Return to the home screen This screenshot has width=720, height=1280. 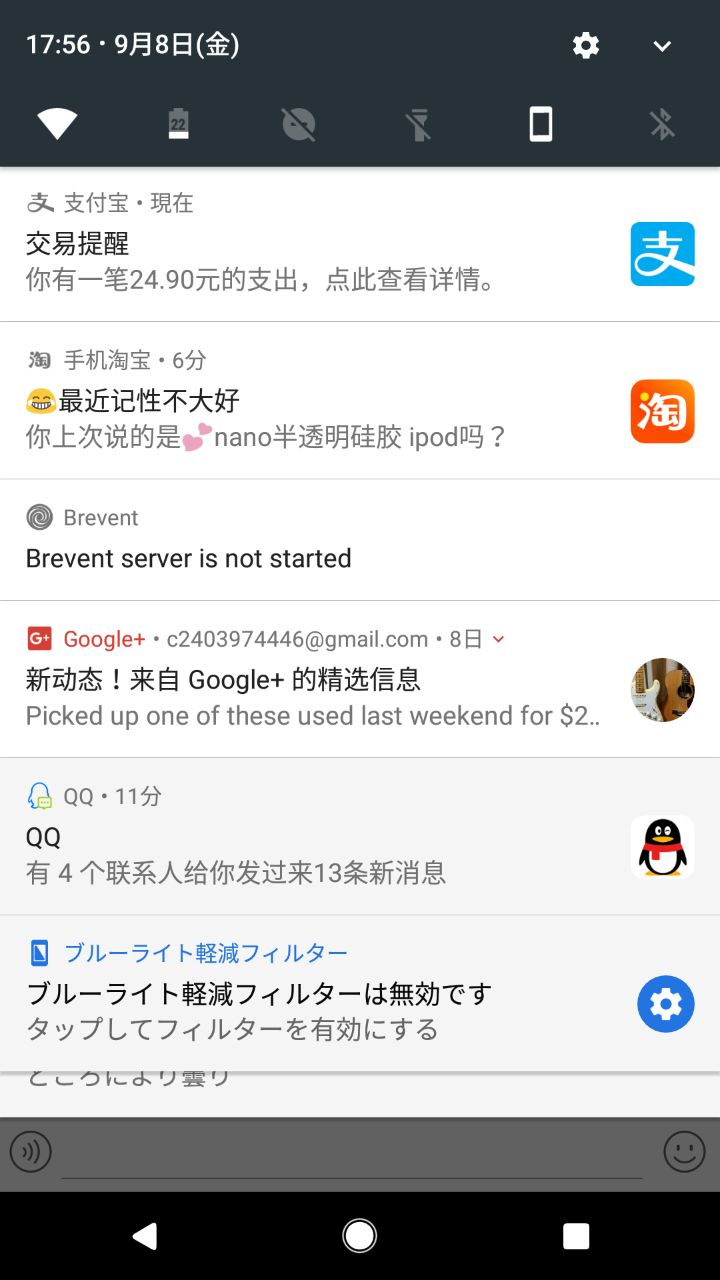pos(360,1236)
